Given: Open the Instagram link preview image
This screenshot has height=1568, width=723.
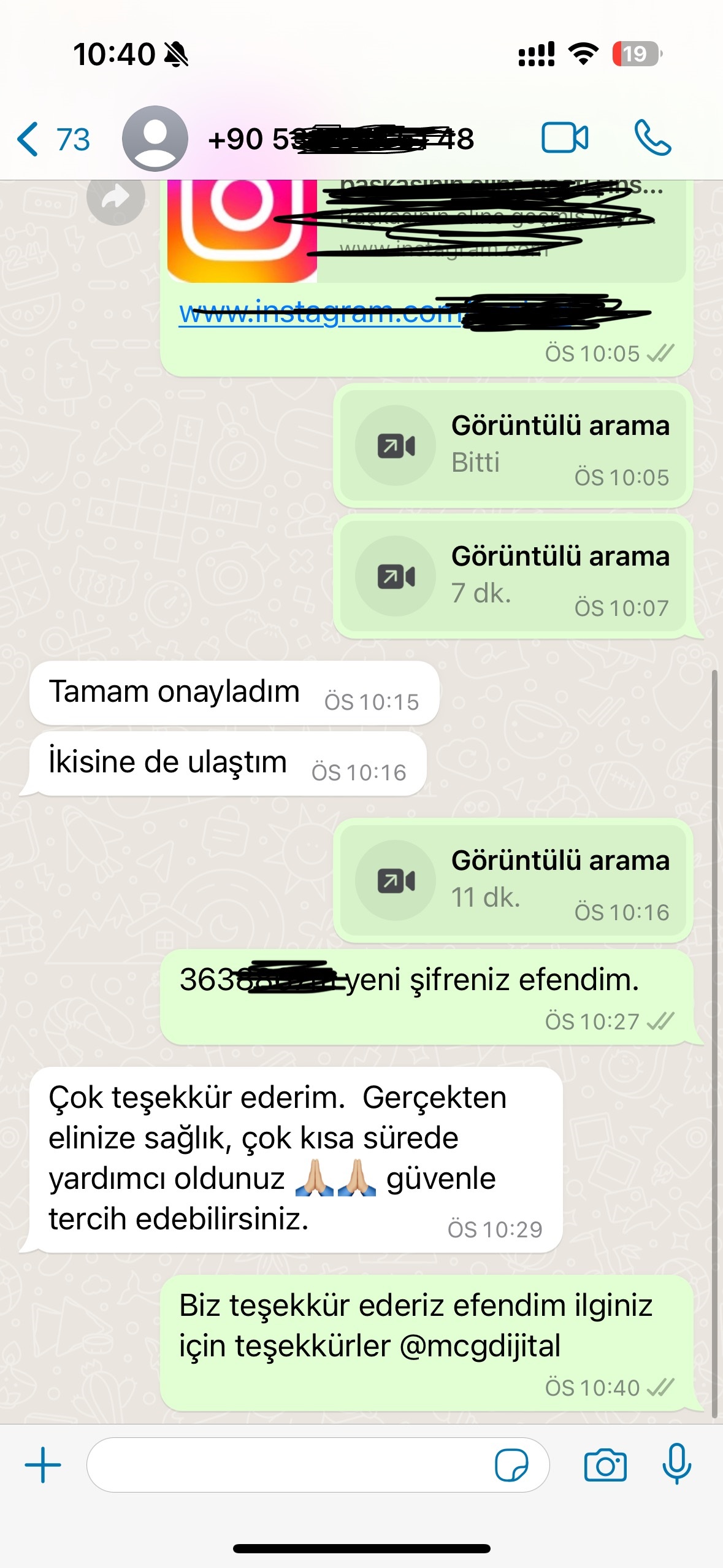Looking at the screenshot, I should (x=242, y=230).
